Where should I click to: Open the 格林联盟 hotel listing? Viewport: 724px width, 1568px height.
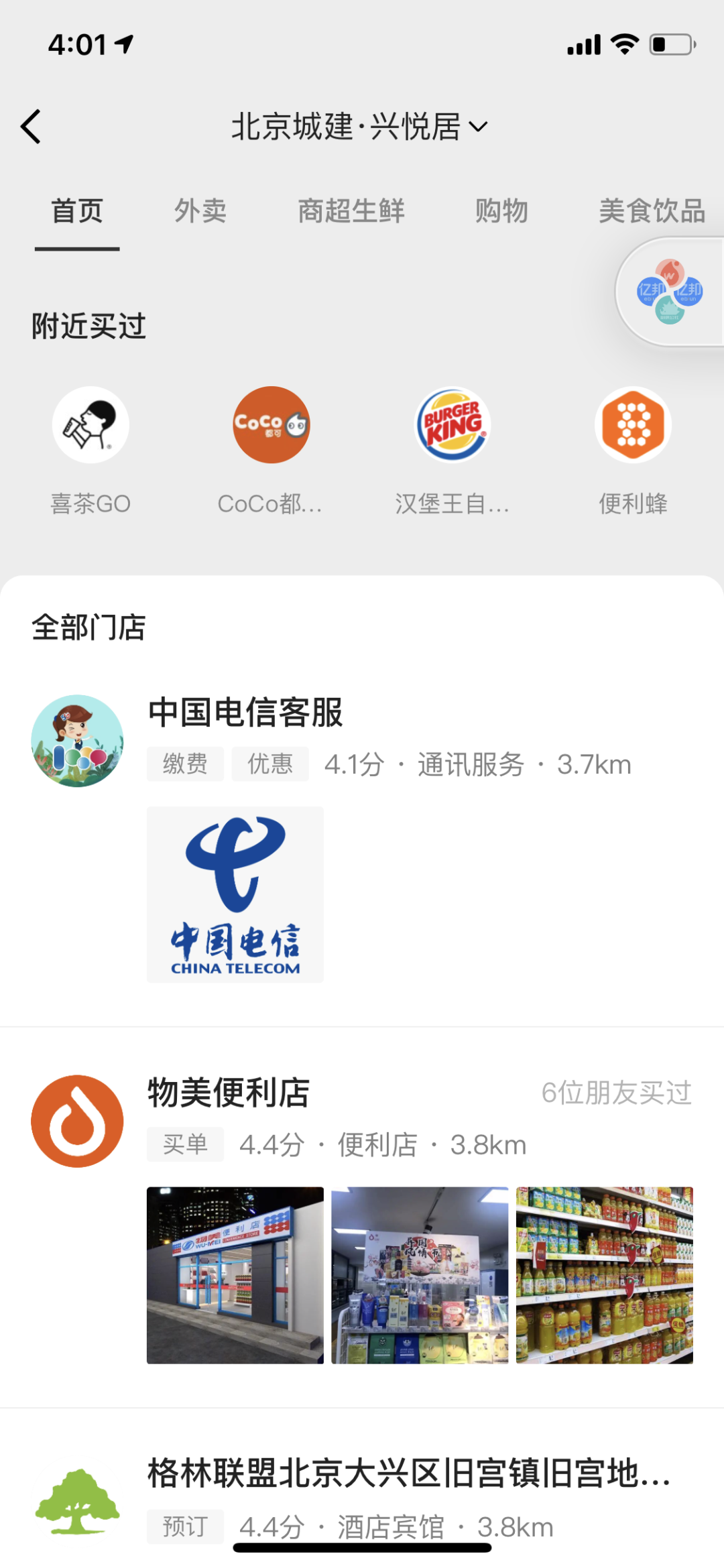[409, 1473]
